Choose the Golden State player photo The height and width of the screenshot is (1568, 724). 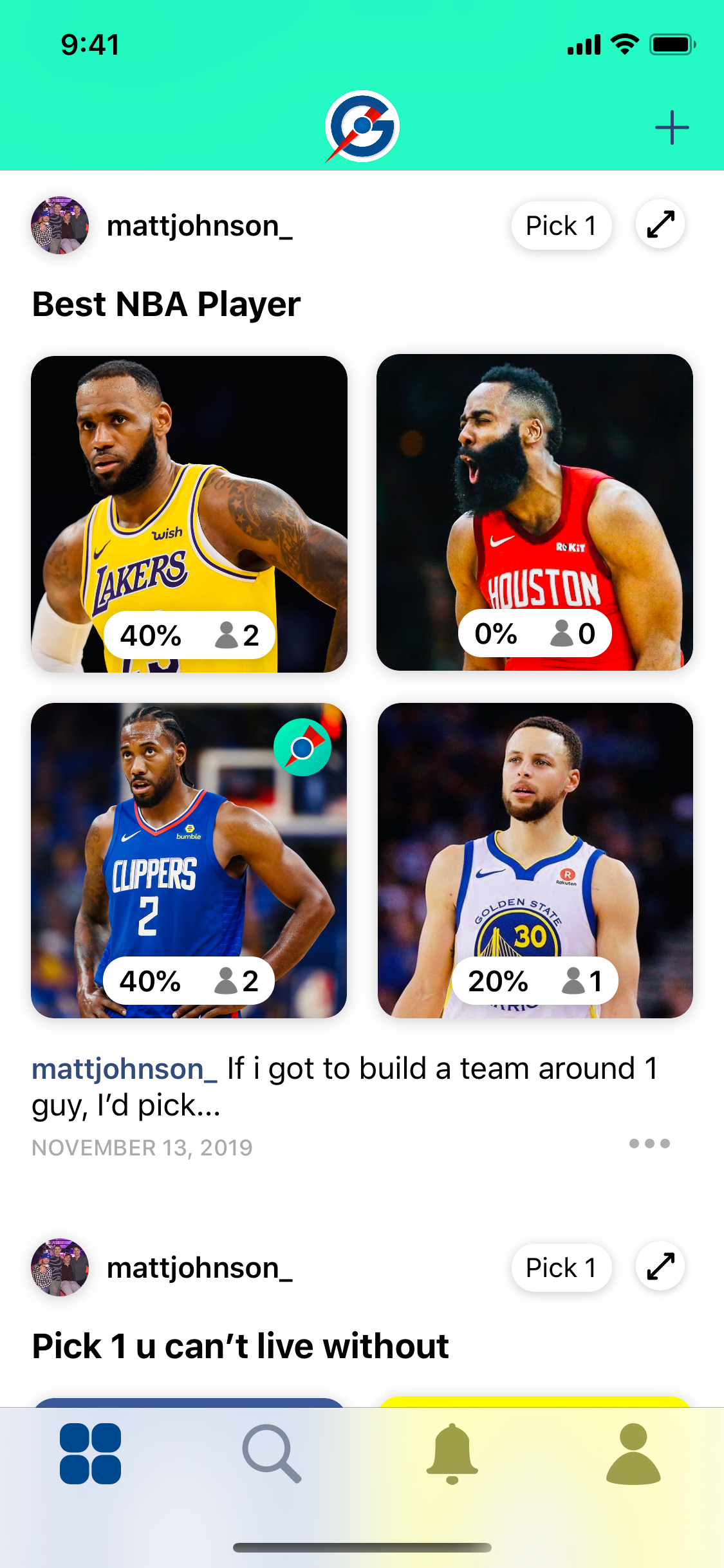pyautogui.click(x=535, y=860)
